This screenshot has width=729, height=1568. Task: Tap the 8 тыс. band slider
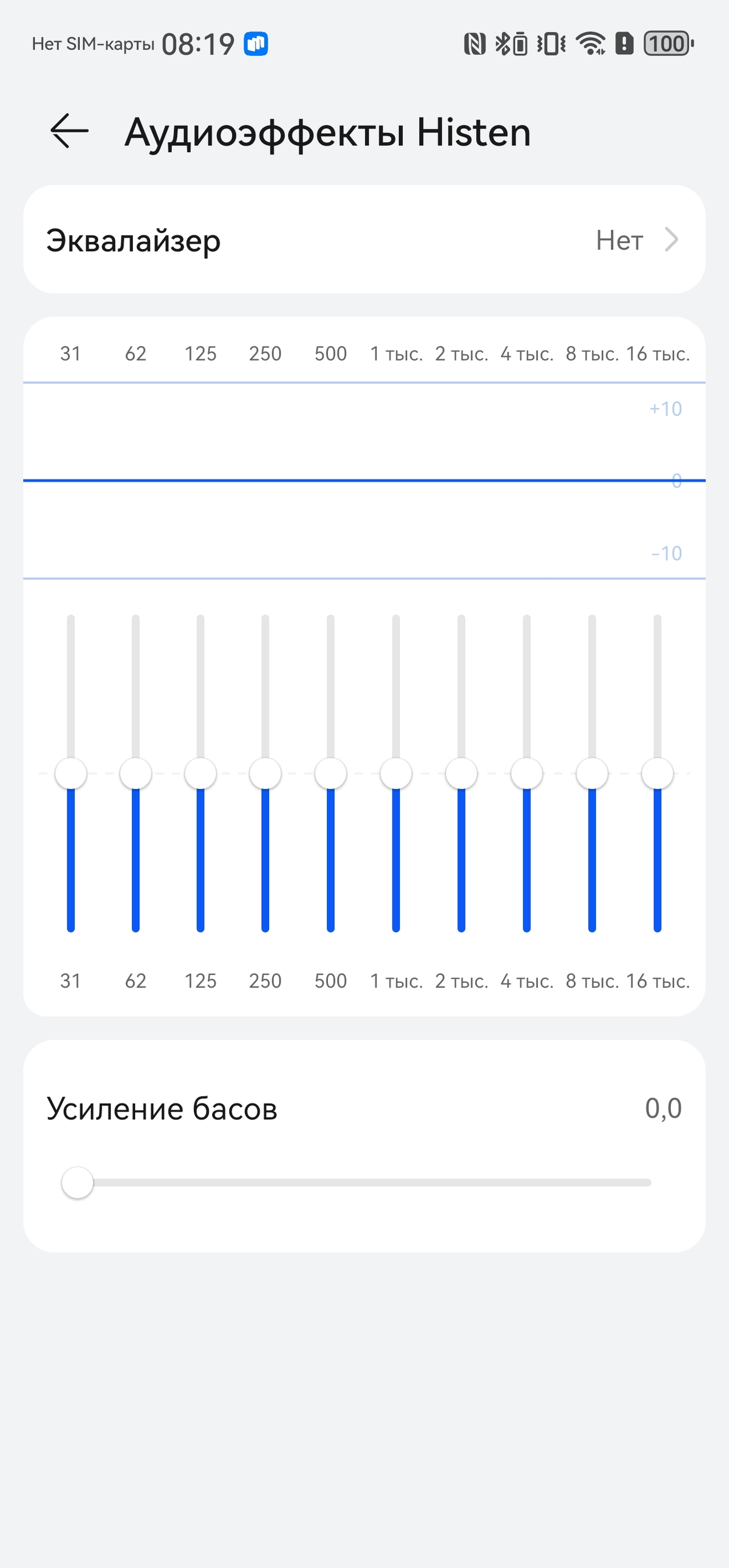(592, 774)
